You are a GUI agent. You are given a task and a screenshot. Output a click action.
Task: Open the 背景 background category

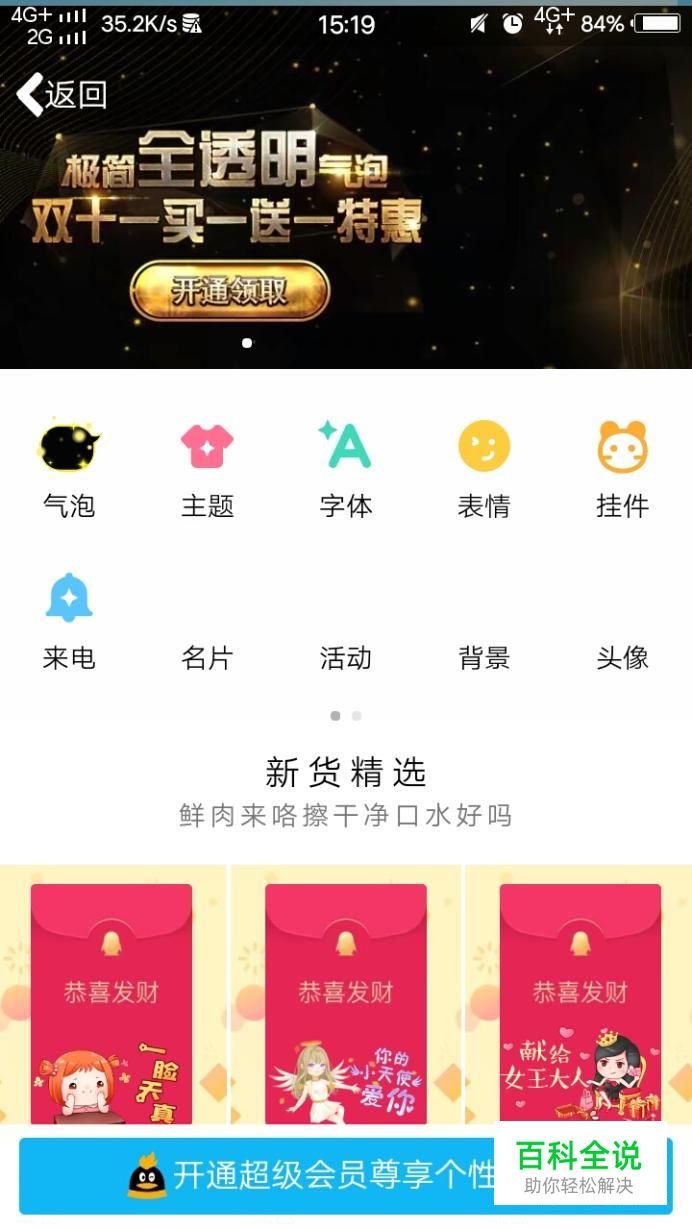[x=484, y=657]
